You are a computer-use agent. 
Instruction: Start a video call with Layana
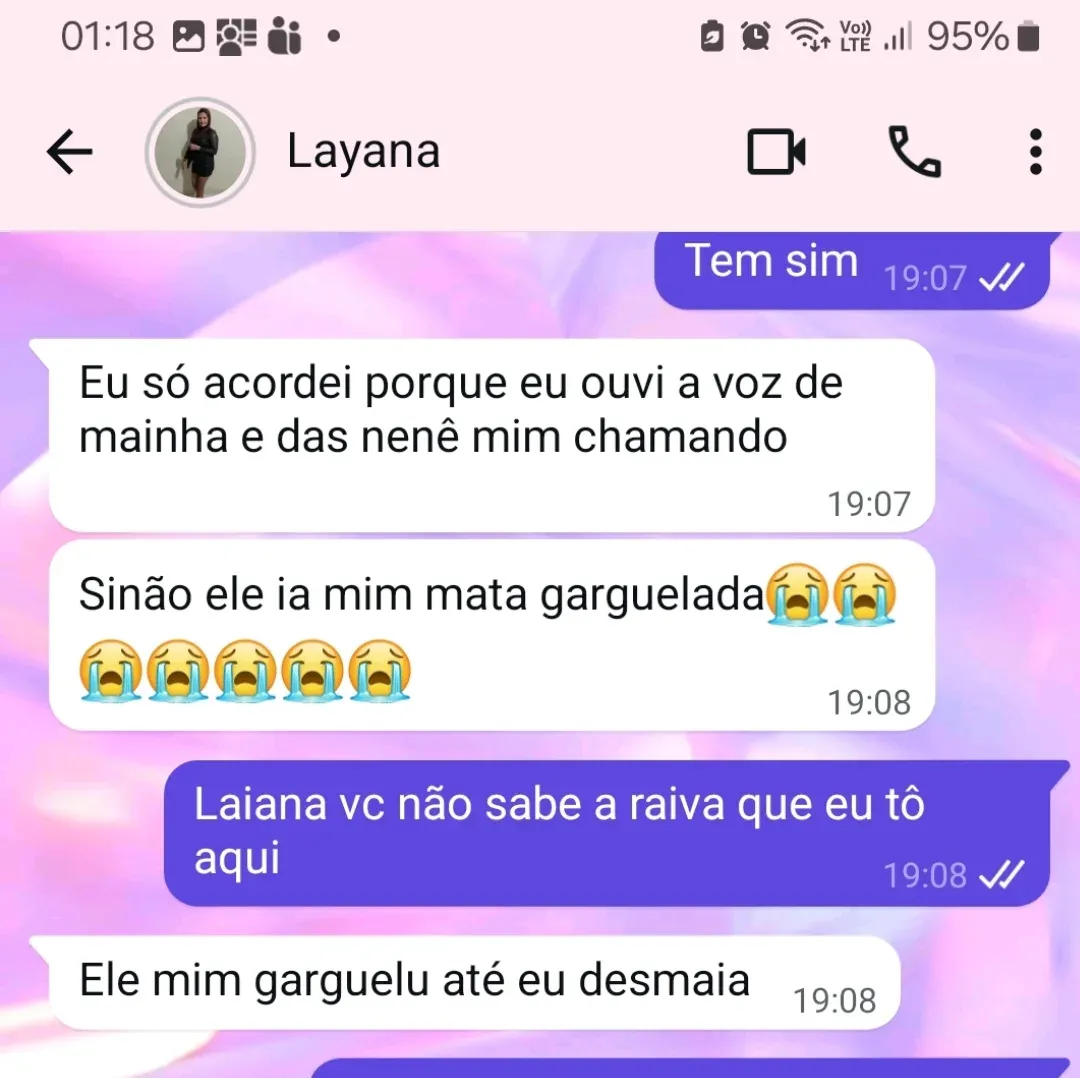776,152
